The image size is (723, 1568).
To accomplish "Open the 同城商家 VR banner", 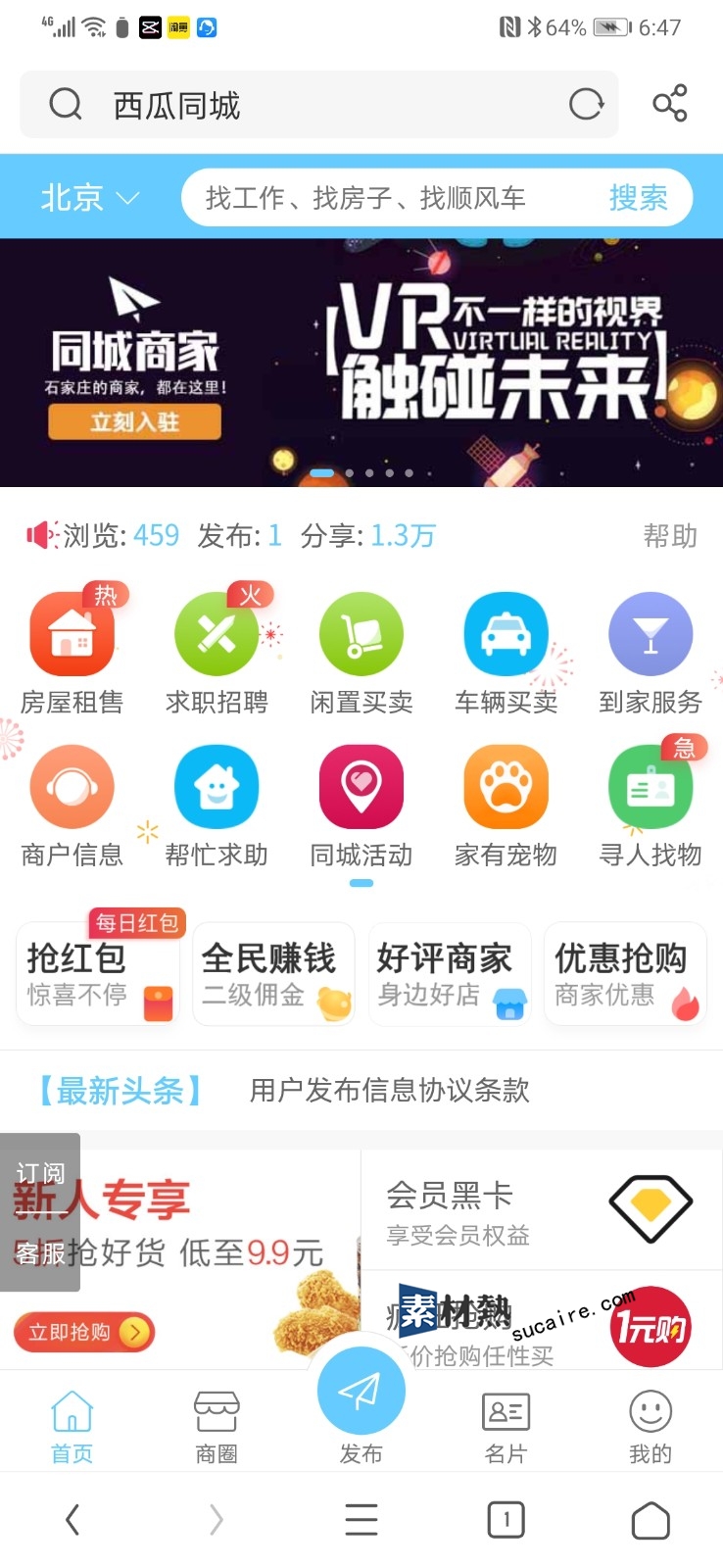I will pos(361,363).
